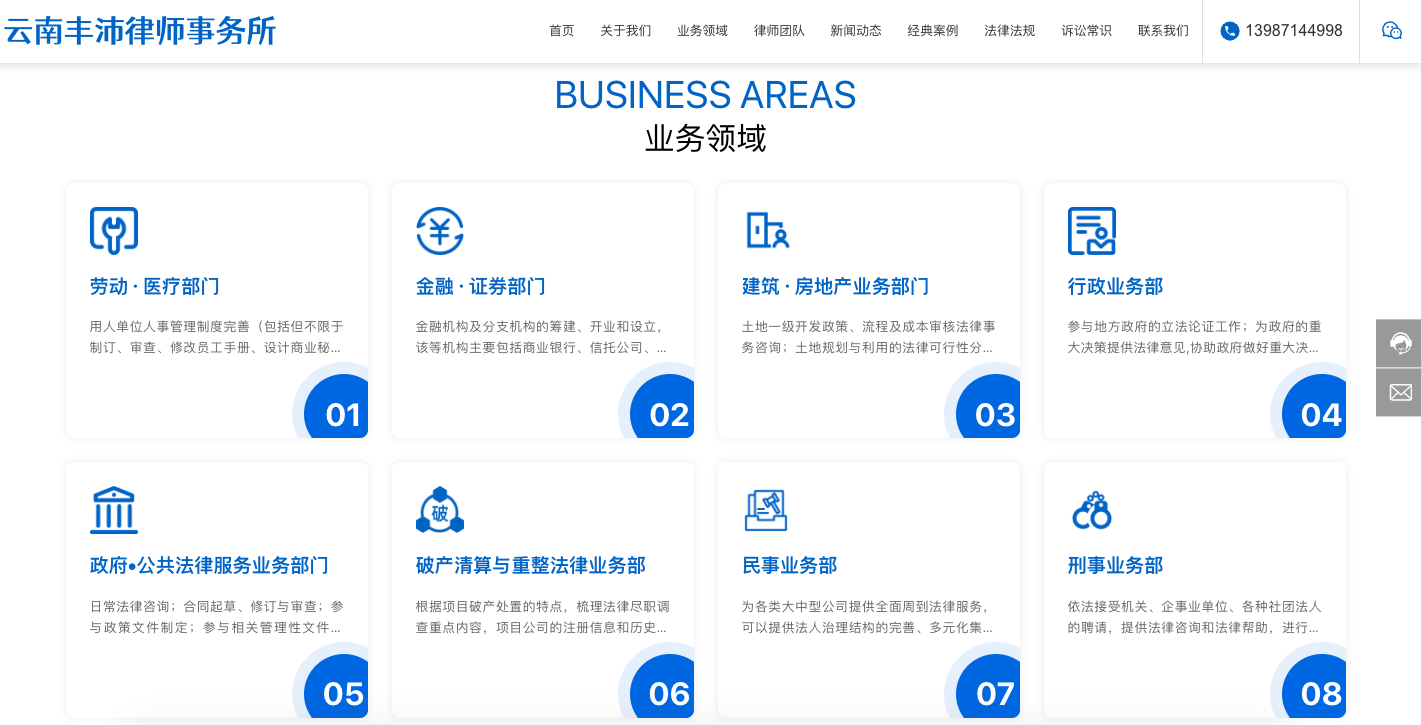Open the WeChat icon in header

click(x=1391, y=31)
